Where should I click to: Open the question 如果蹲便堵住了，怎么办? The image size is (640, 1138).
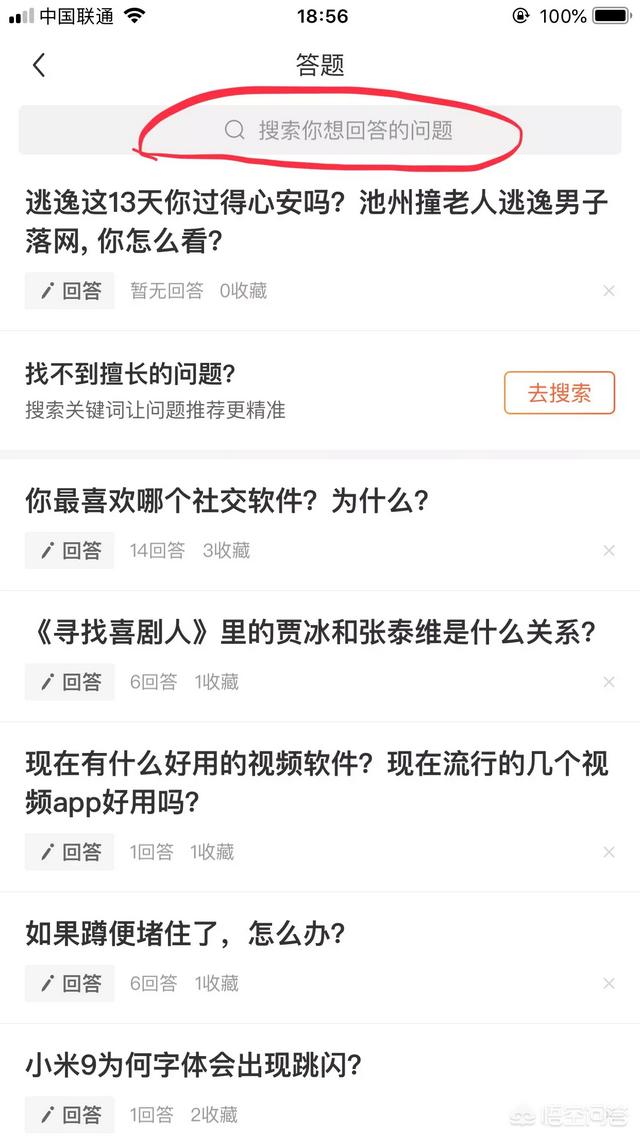[x=185, y=934]
